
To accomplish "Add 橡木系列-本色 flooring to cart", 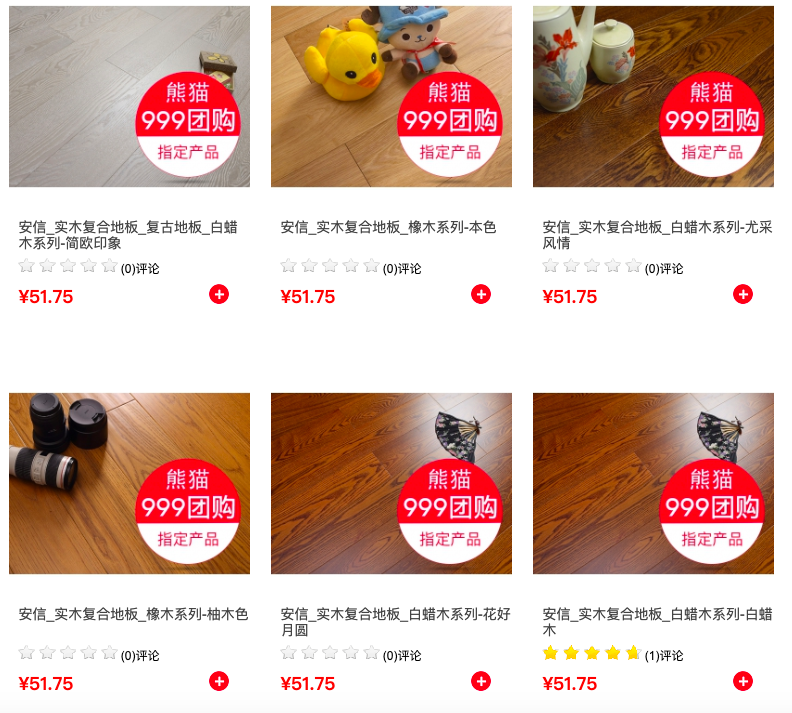I will 481,294.
